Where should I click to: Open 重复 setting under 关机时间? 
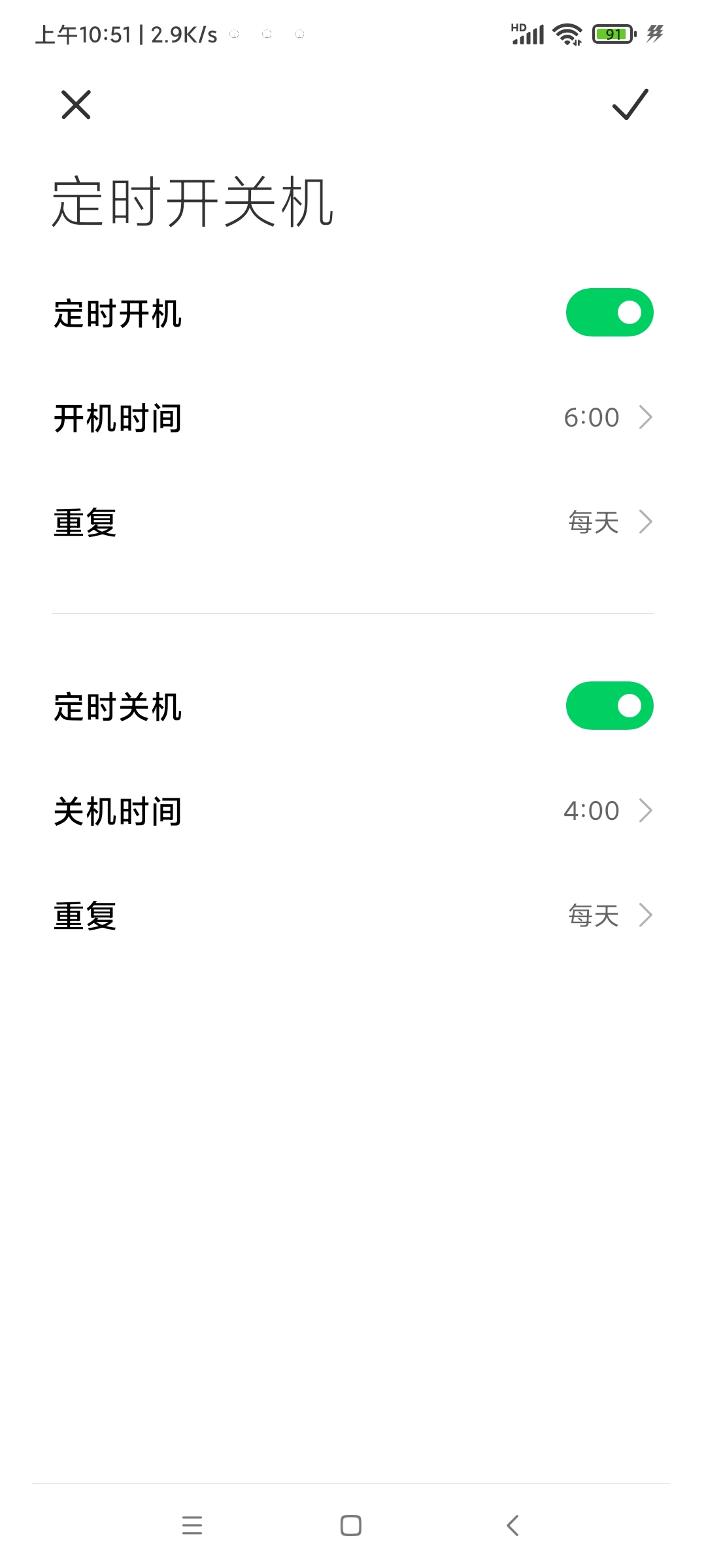[353, 915]
